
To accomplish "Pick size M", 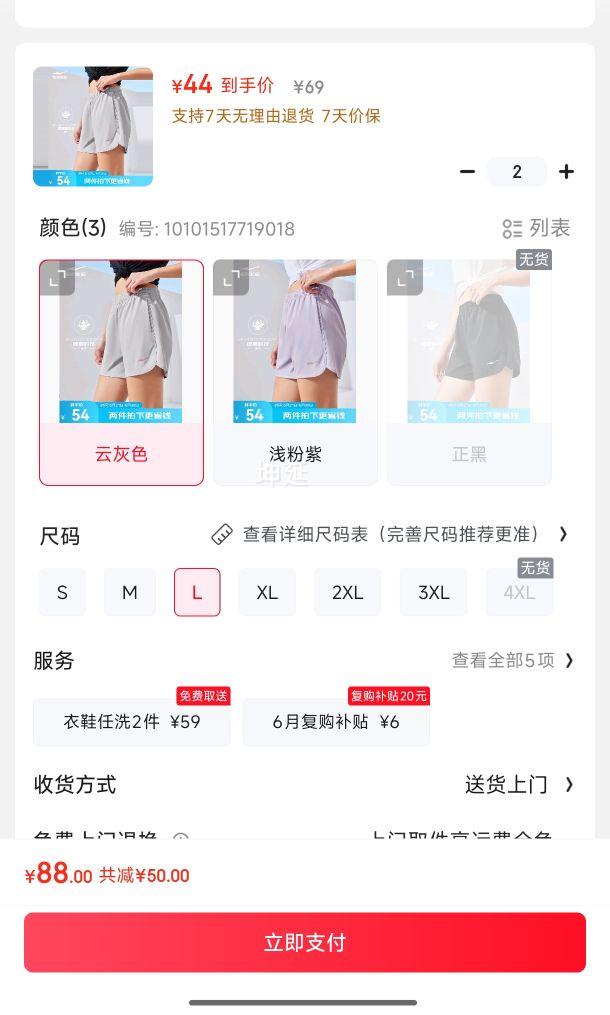I will [x=129, y=592].
